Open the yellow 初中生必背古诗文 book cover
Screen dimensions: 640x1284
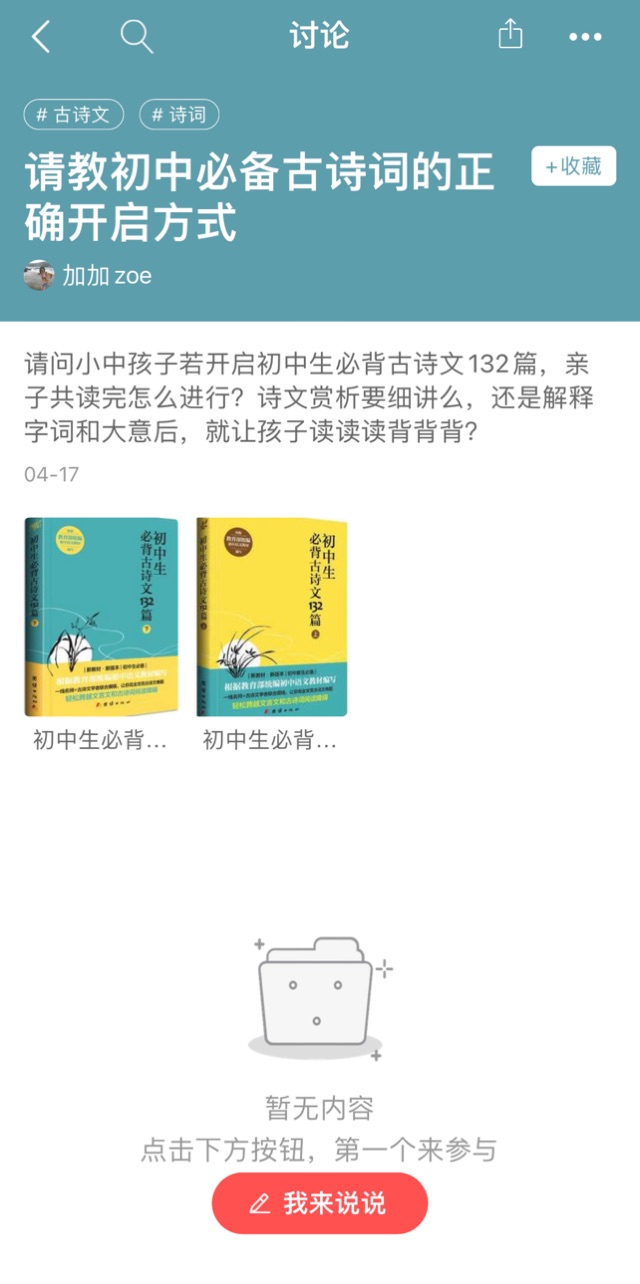coord(271,617)
